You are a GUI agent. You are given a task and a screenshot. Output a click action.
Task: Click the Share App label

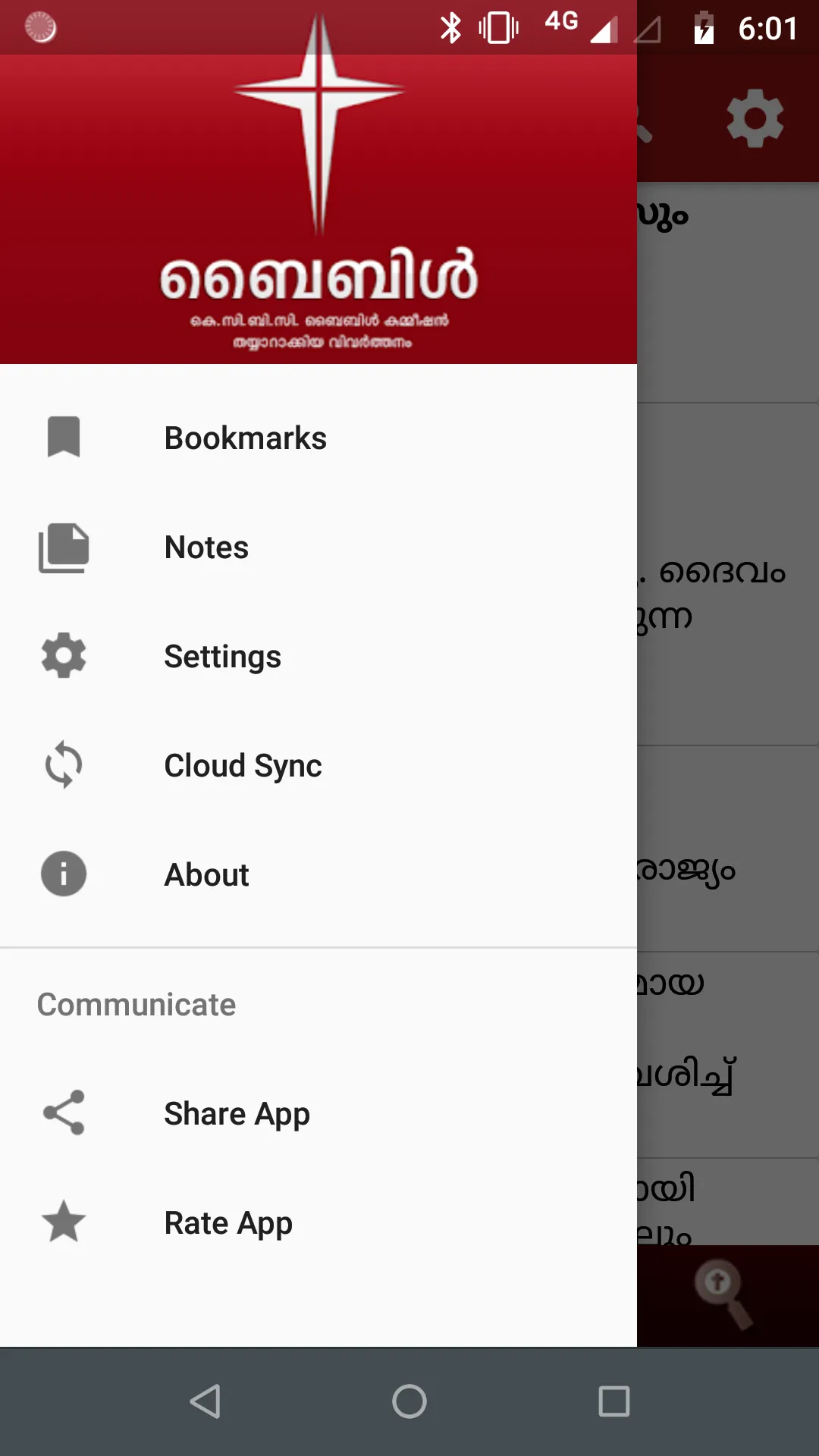(237, 1112)
